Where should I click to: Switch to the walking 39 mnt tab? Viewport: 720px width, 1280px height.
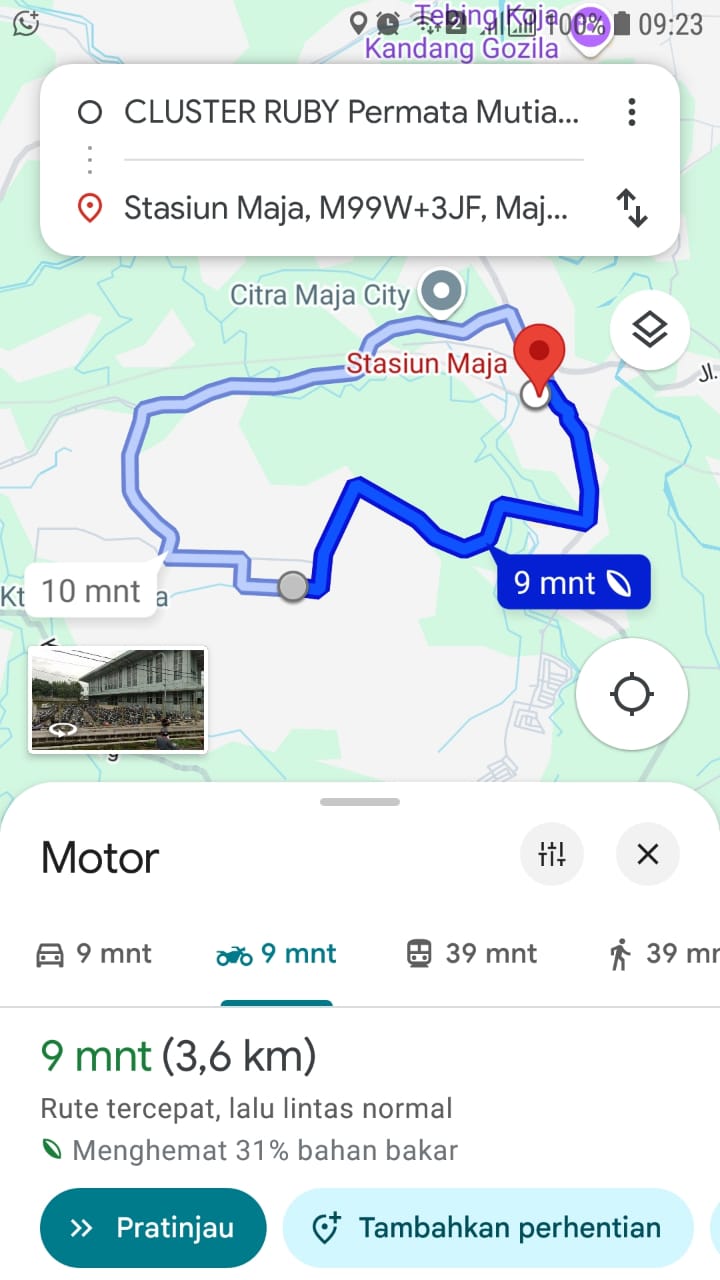pos(662,954)
